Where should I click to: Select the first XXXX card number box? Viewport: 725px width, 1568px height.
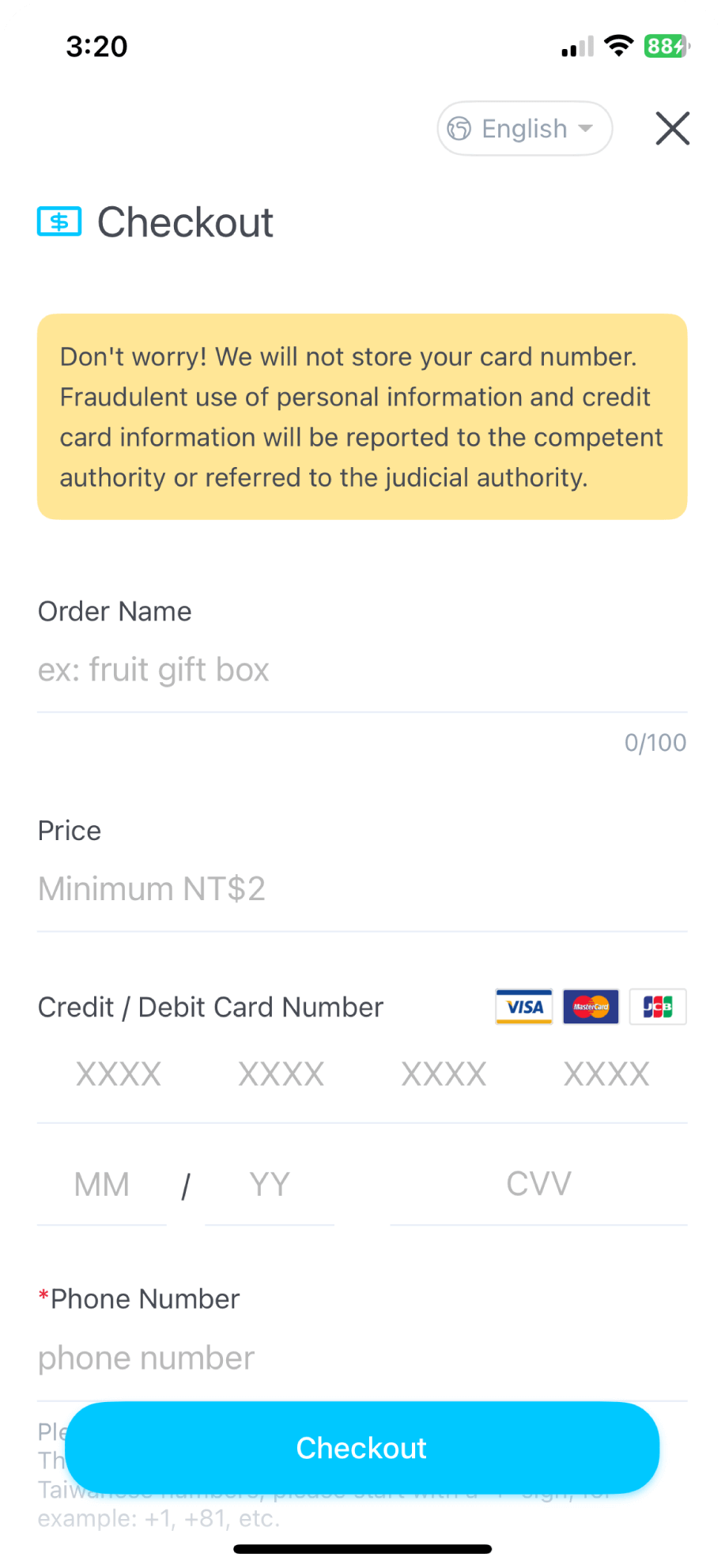coord(119,1074)
